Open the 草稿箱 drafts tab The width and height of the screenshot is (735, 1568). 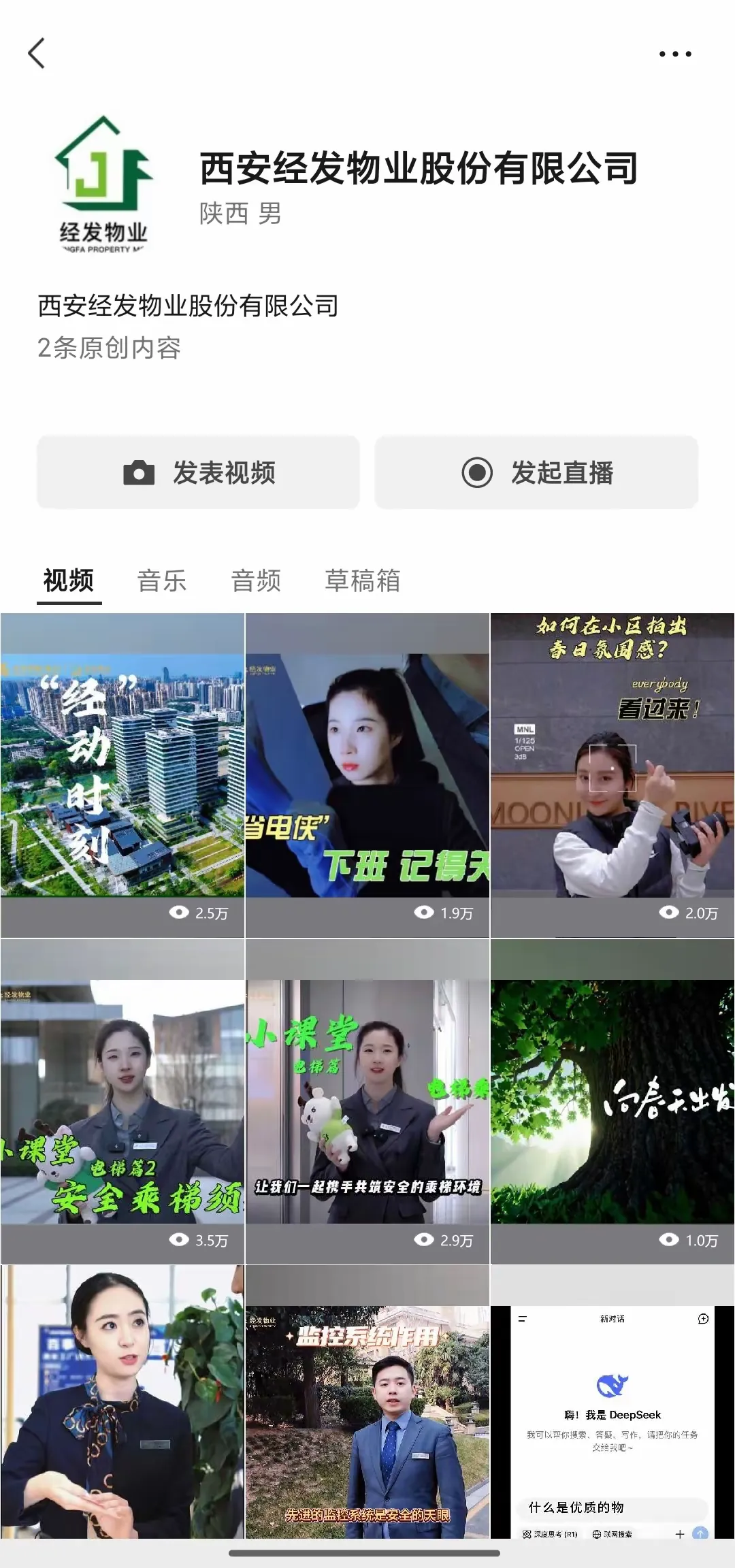pos(362,581)
